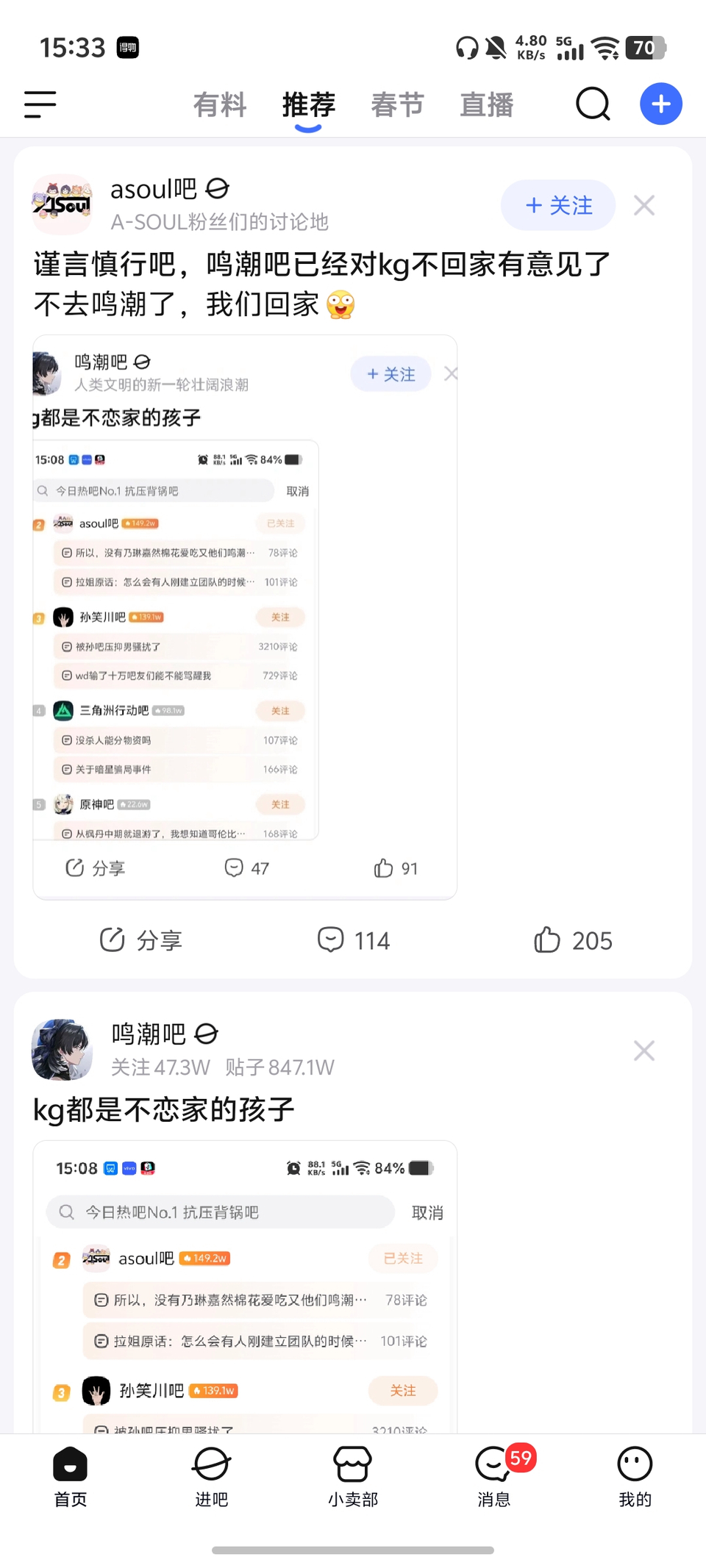Open the quoted 鸣潮吧 post image
This screenshot has height=1568, width=706.
[245, 616]
